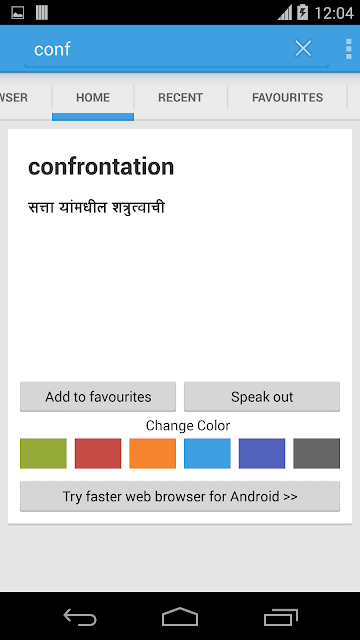Choose the green color swatch
360x640 pixels.
click(x=43, y=453)
